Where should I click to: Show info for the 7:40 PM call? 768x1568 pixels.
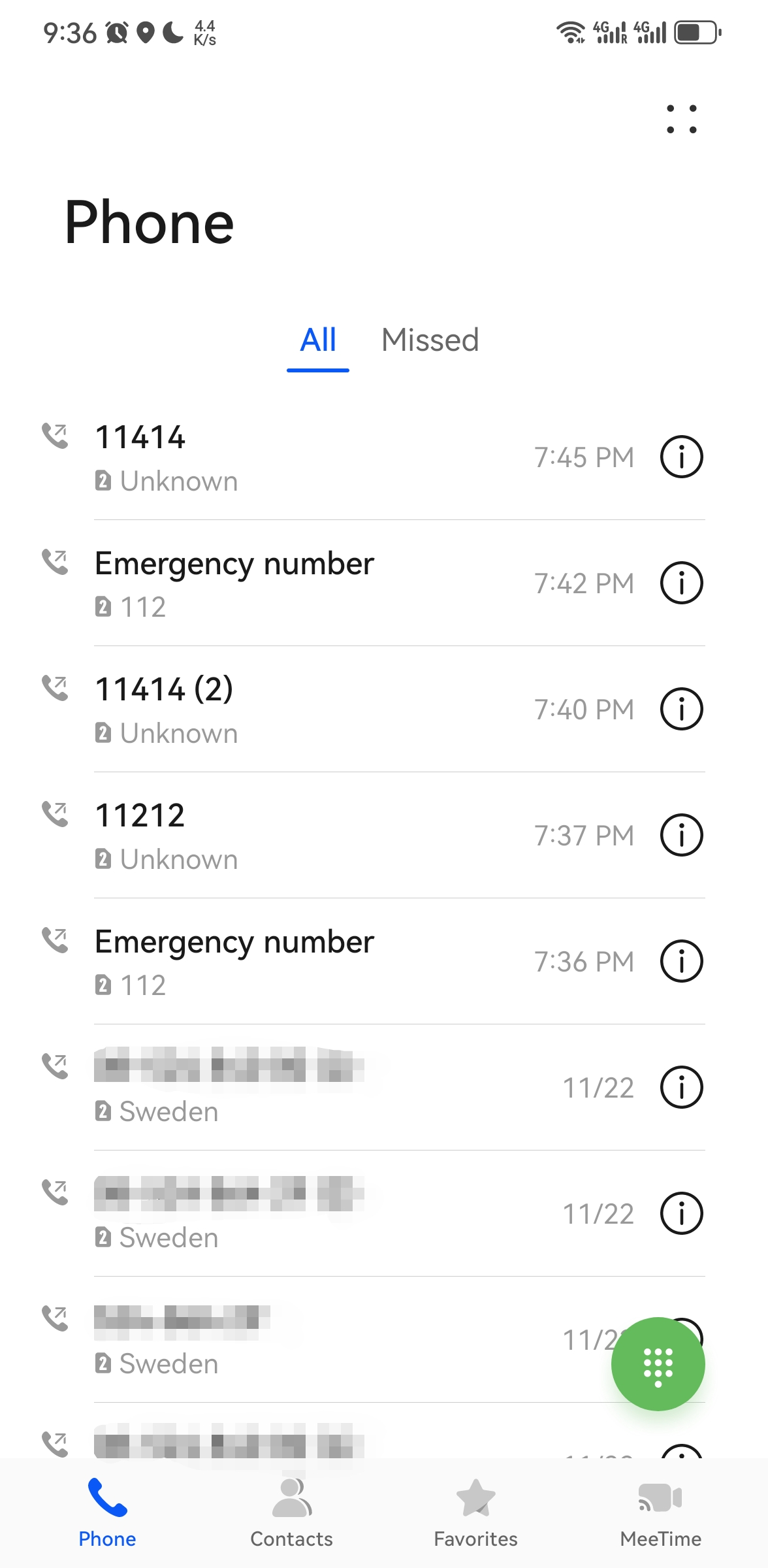click(681, 710)
